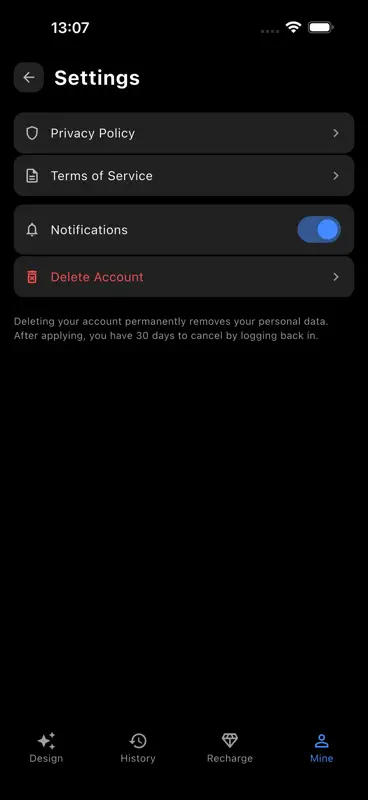Viewport: 368px width, 800px height.
Task: Switch to the Design tab
Action: 46,748
